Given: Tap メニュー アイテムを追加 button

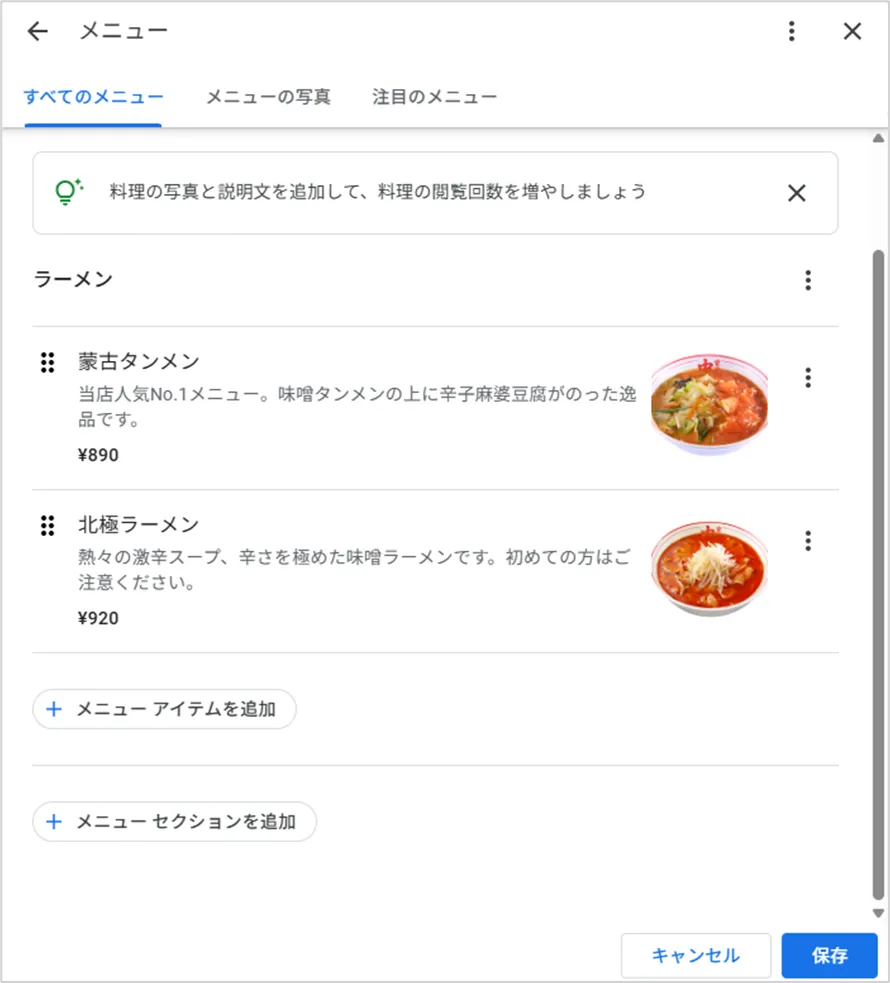Looking at the screenshot, I should (165, 709).
